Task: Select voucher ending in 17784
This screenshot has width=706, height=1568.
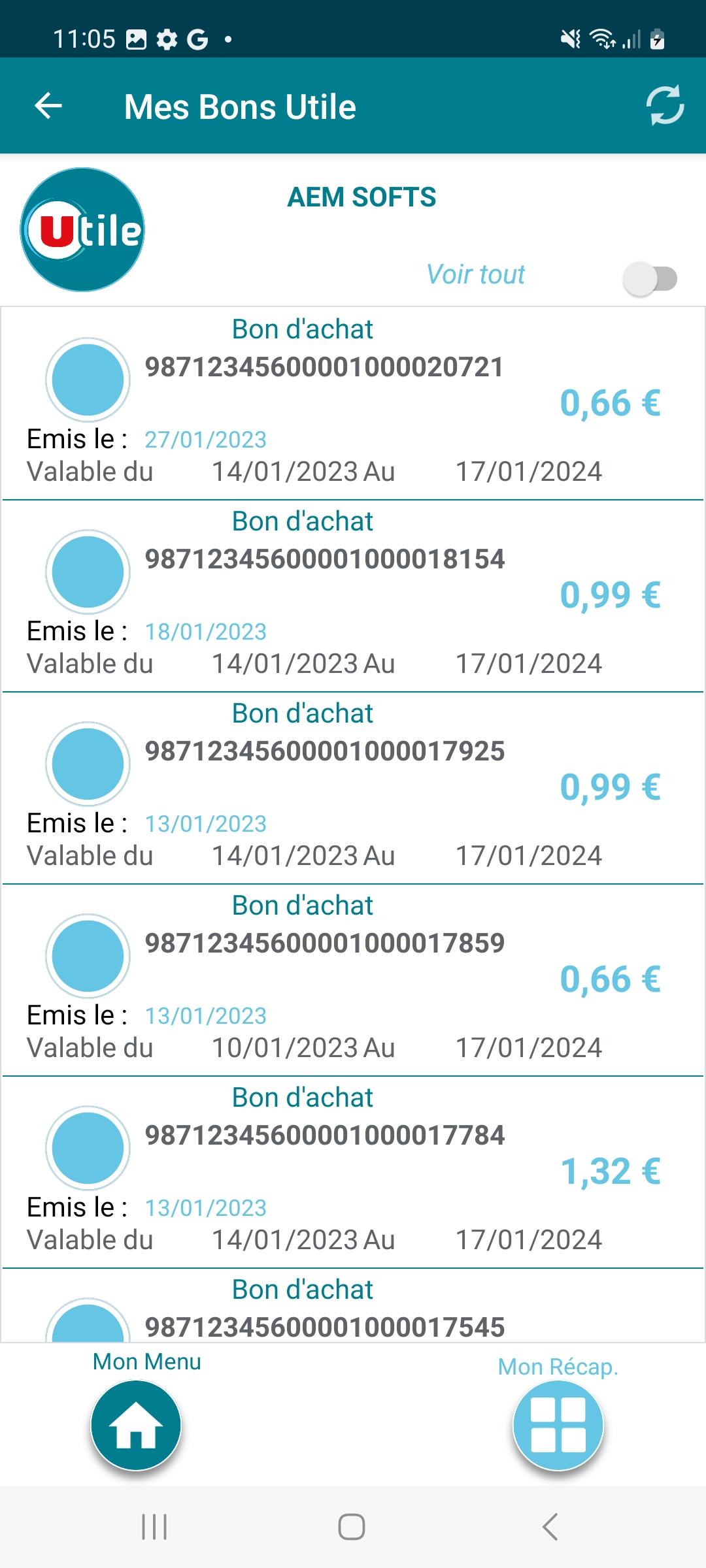Action: tap(353, 1172)
